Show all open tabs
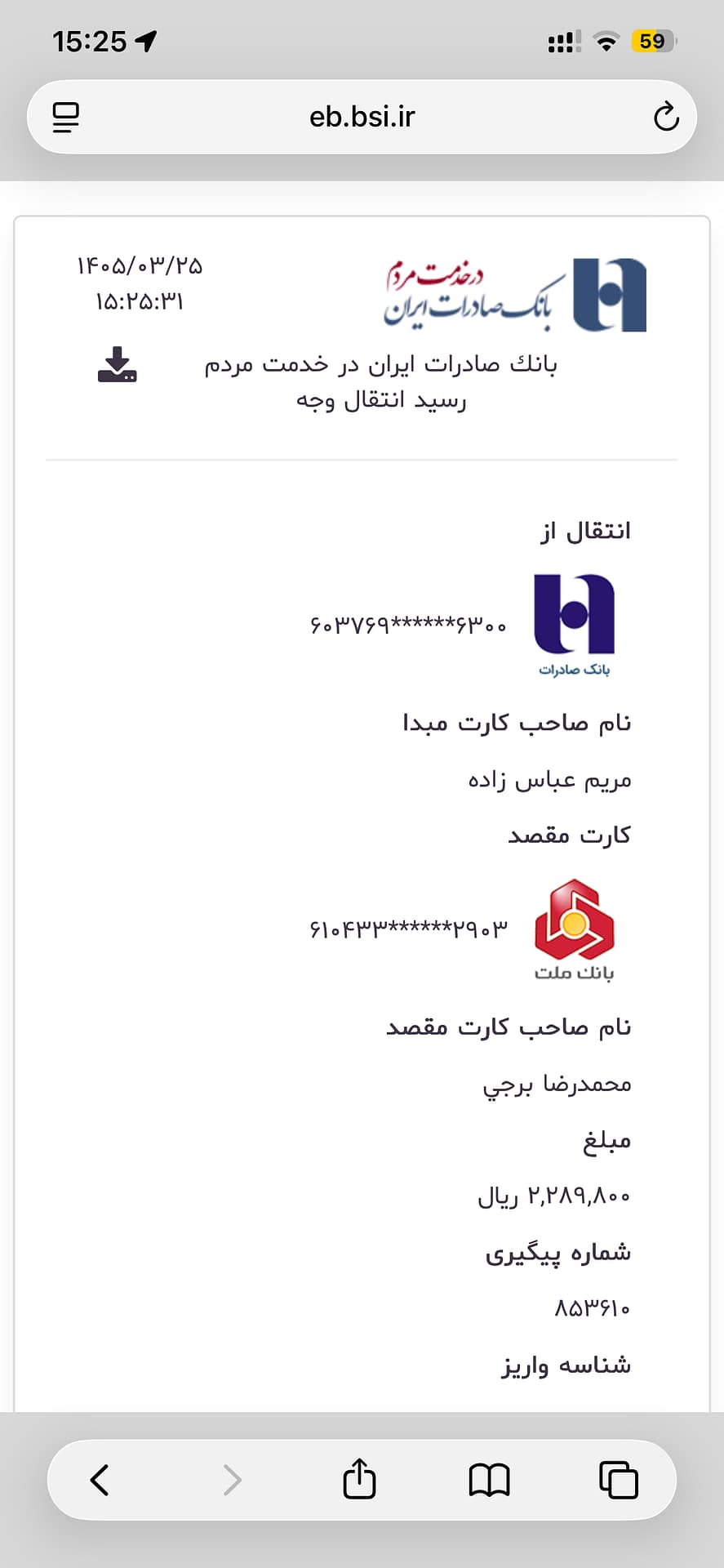 click(x=619, y=1479)
